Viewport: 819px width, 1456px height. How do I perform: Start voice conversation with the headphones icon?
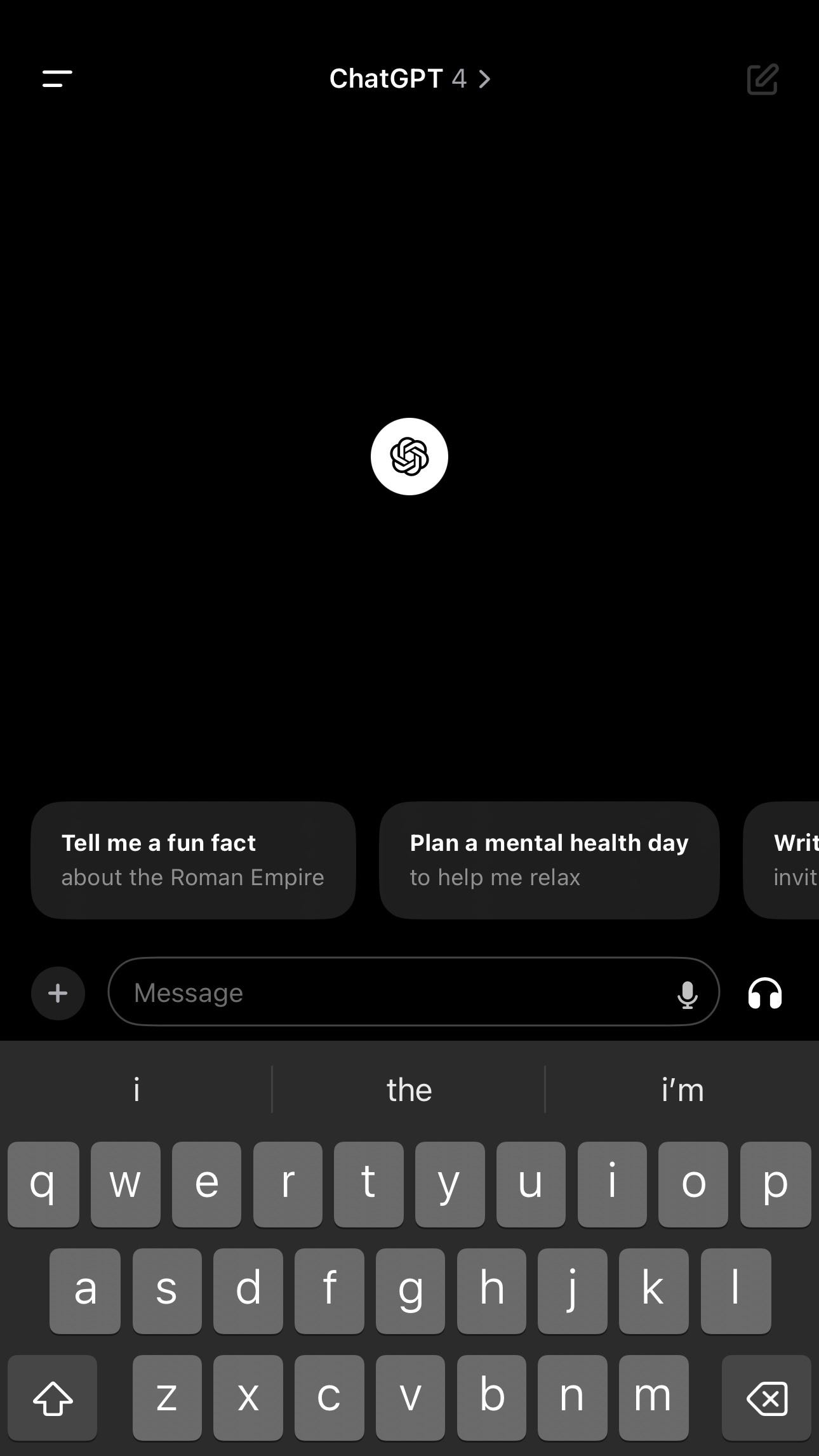click(765, 993)
